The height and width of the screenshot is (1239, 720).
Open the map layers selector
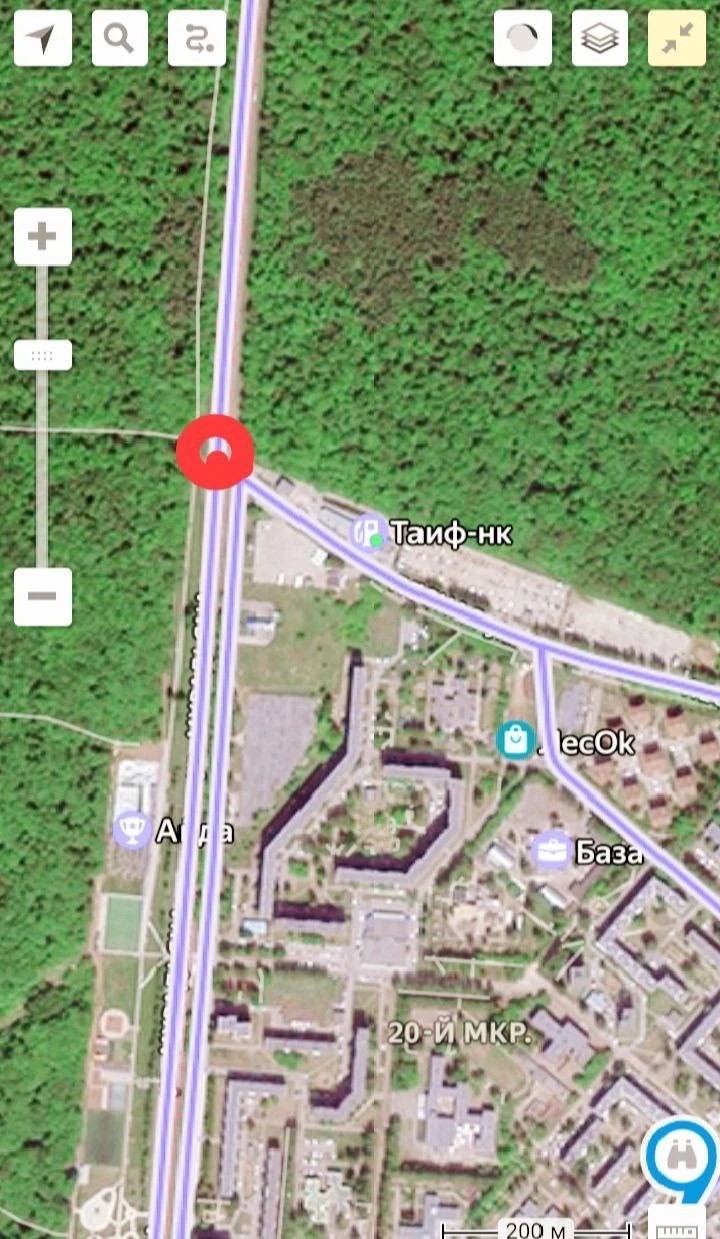(x=600, y=39)
